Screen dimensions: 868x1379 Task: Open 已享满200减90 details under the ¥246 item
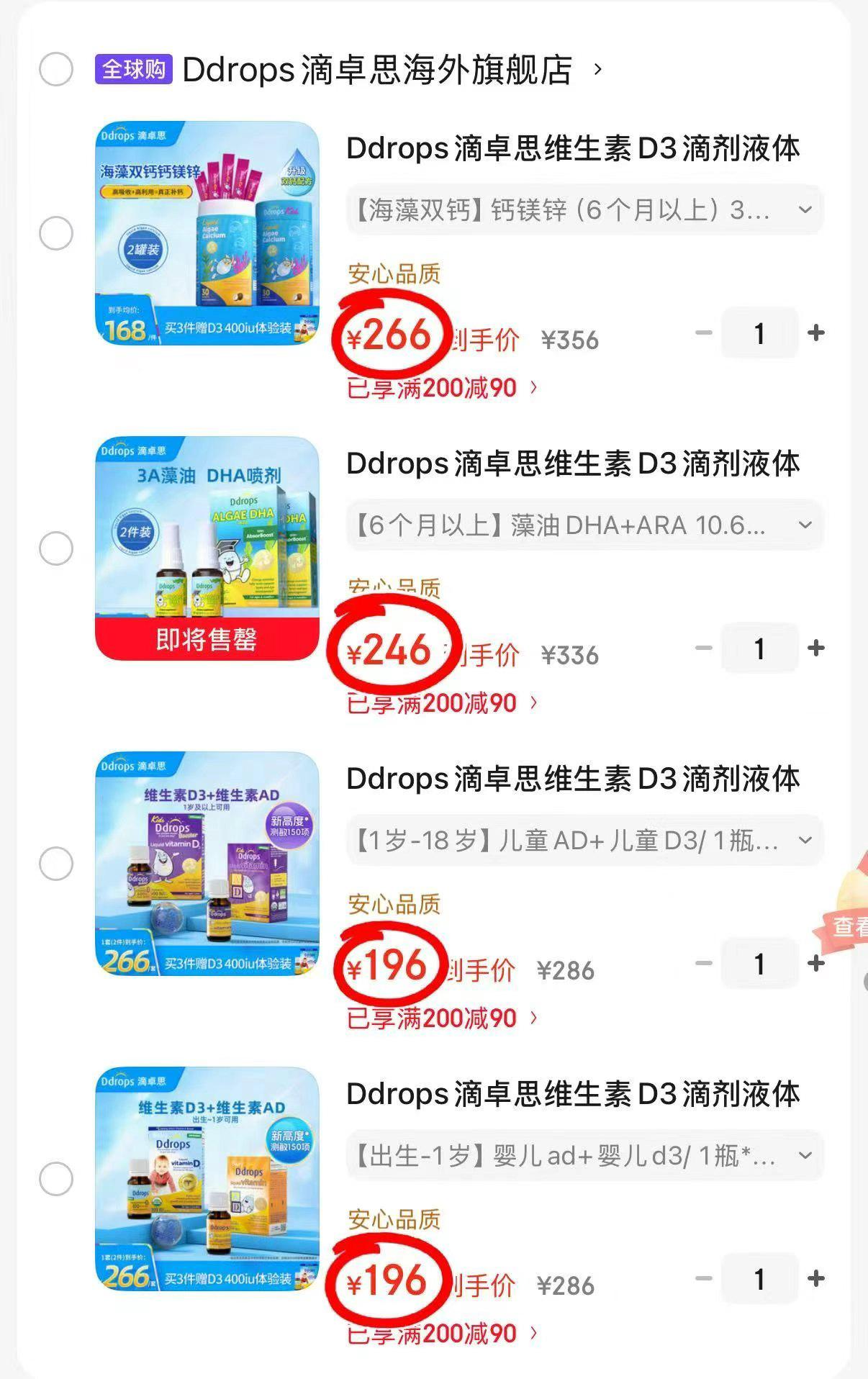tap(442, 703)
